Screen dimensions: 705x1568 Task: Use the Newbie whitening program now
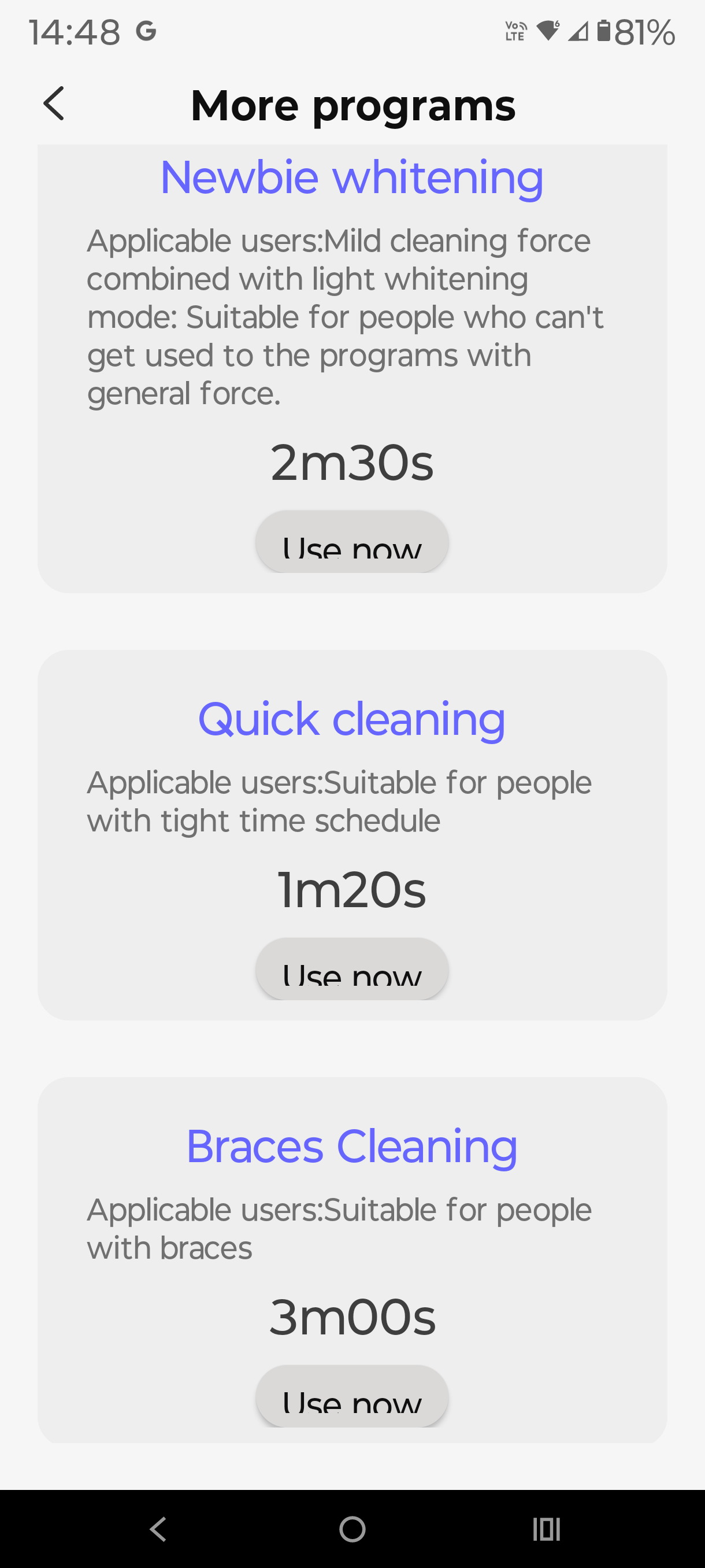[x=351, y=542]
